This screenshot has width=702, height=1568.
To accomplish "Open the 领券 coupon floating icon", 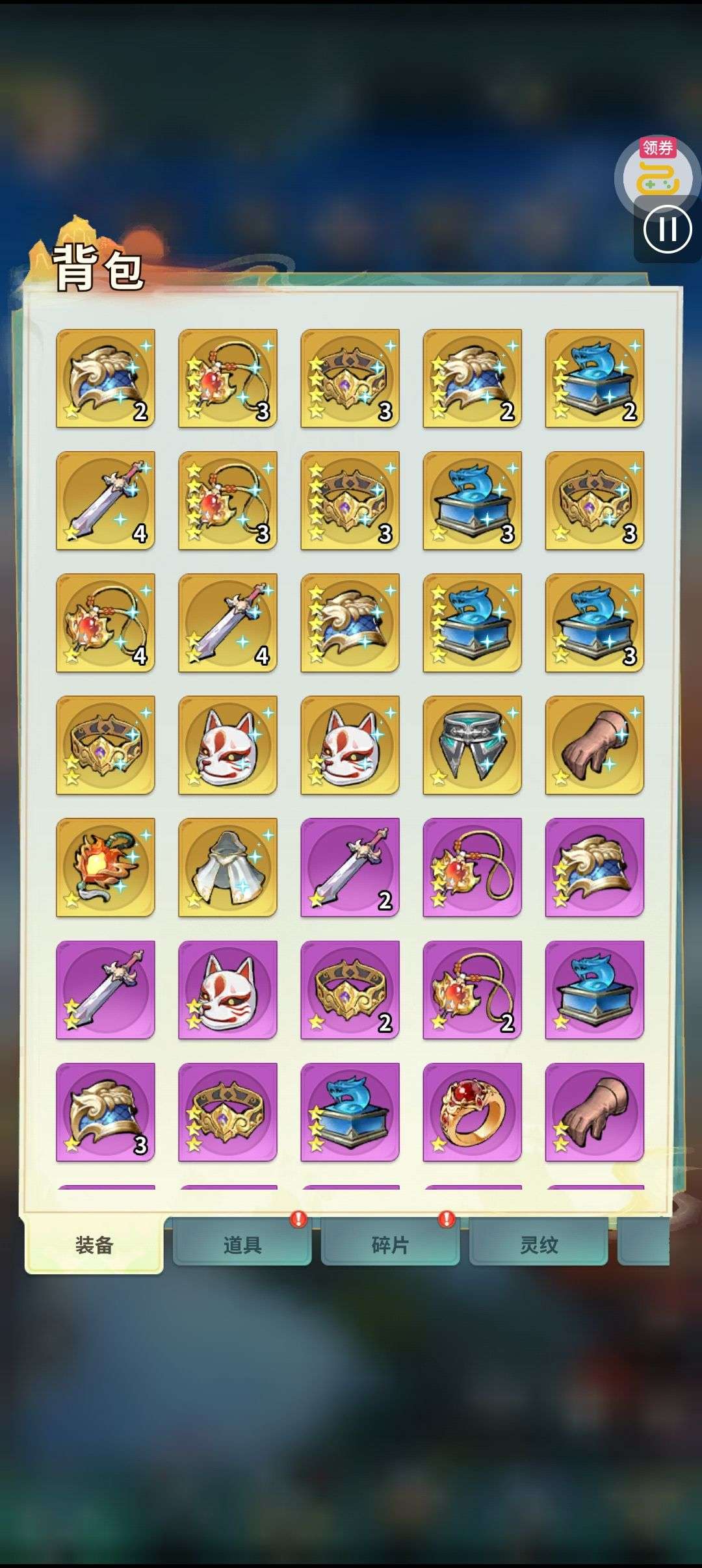I will (x=656, y=172).
